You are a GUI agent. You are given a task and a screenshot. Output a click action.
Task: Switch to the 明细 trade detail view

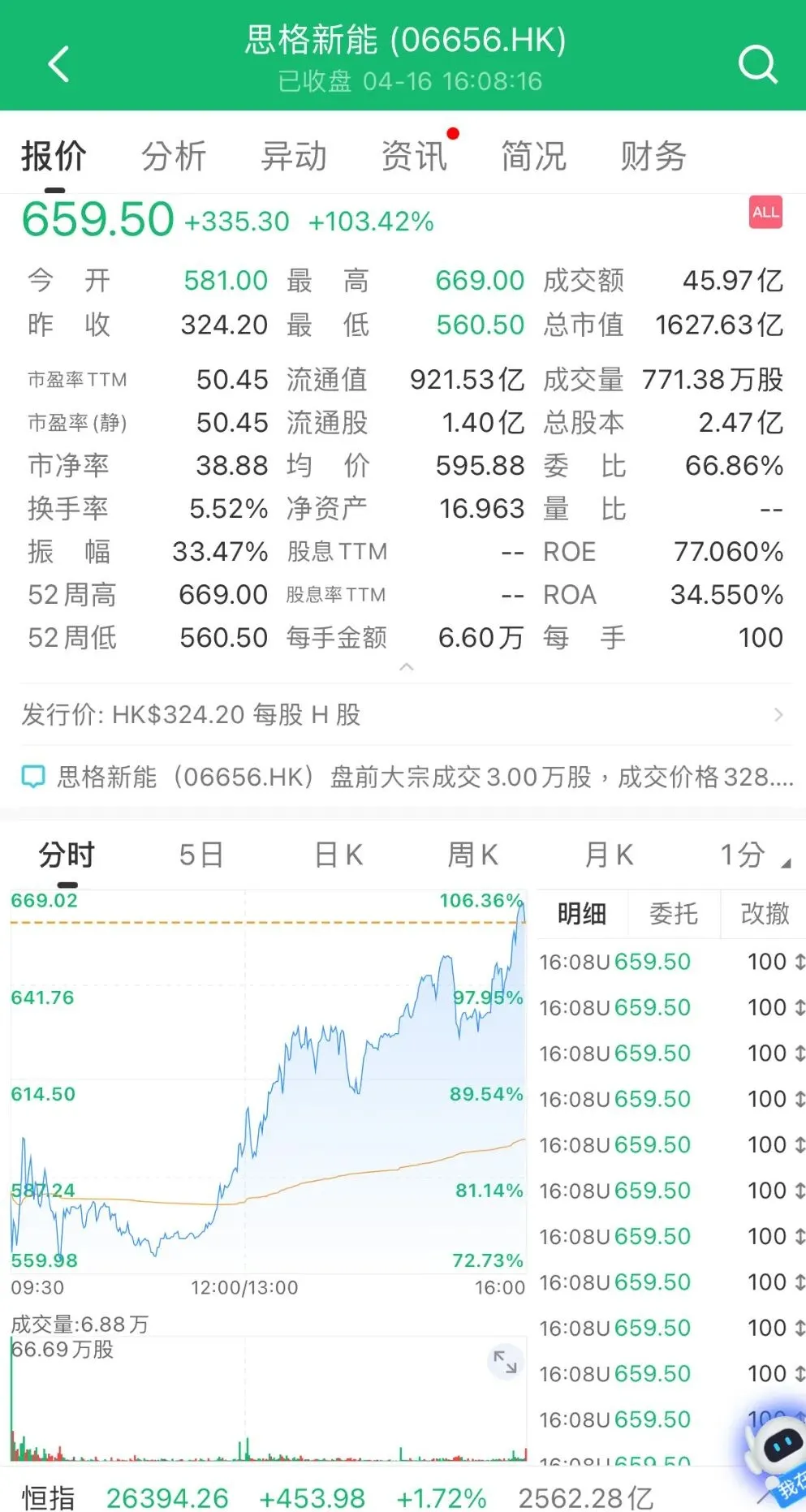pyautogui.click(x=582, y=914)
